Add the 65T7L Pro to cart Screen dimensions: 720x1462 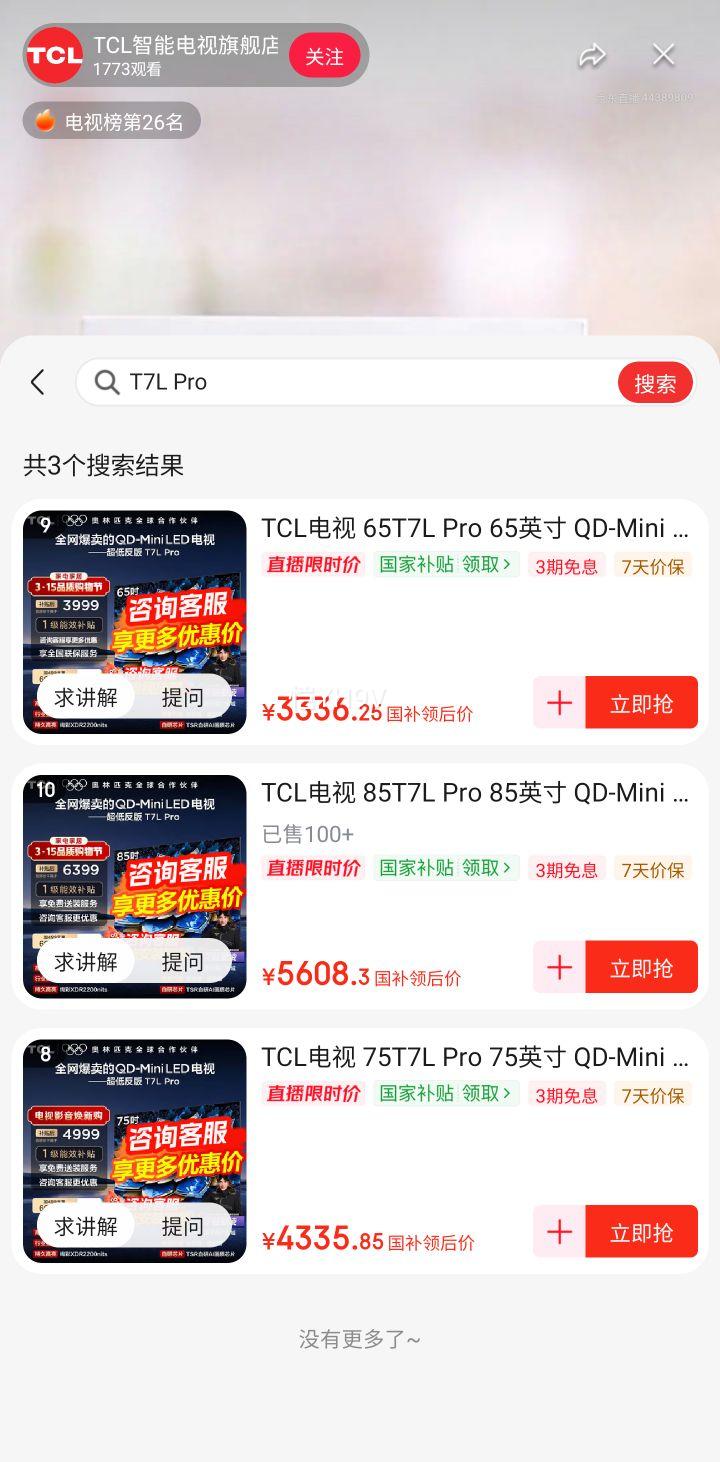click(559, 703)
